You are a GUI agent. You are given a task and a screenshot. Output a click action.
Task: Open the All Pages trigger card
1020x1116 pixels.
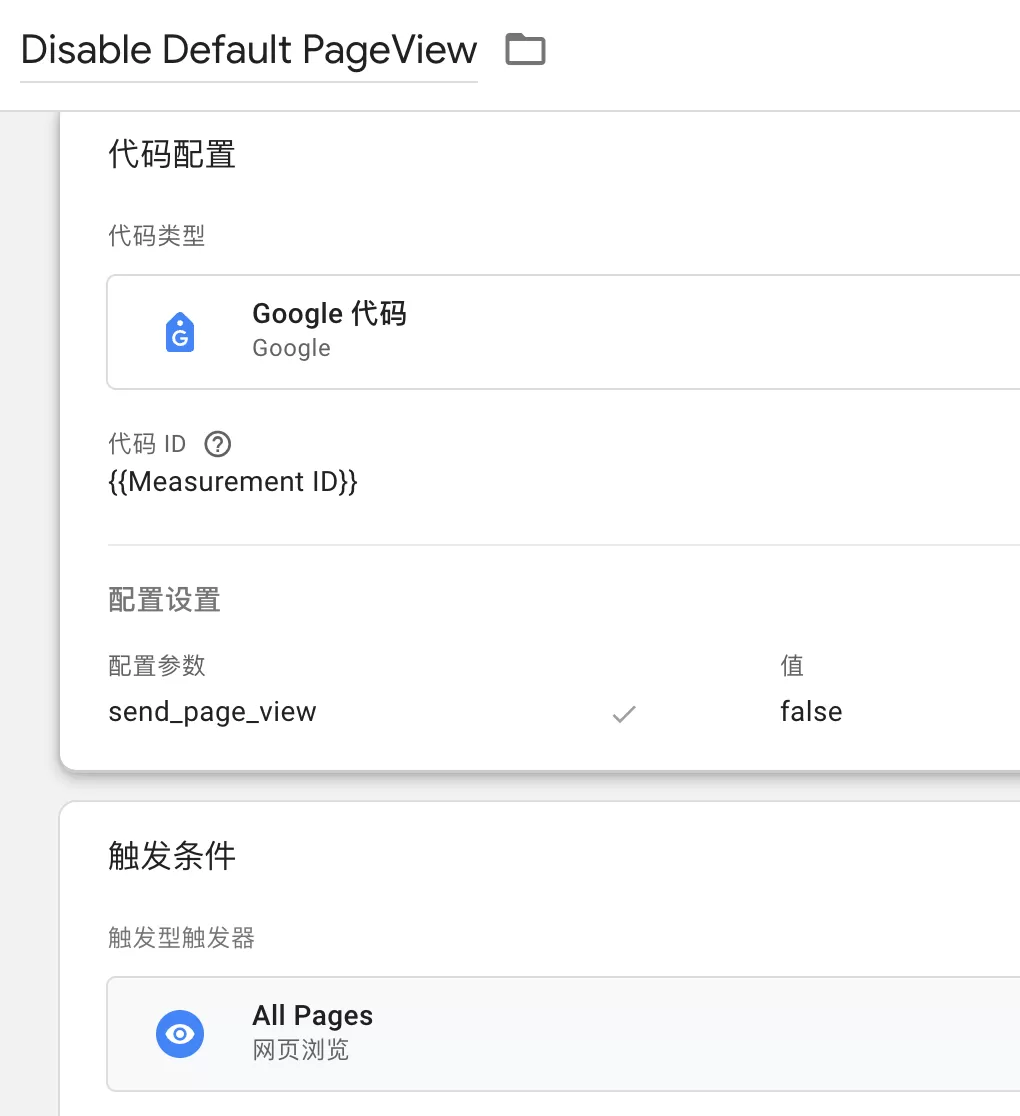(563, 1033)
